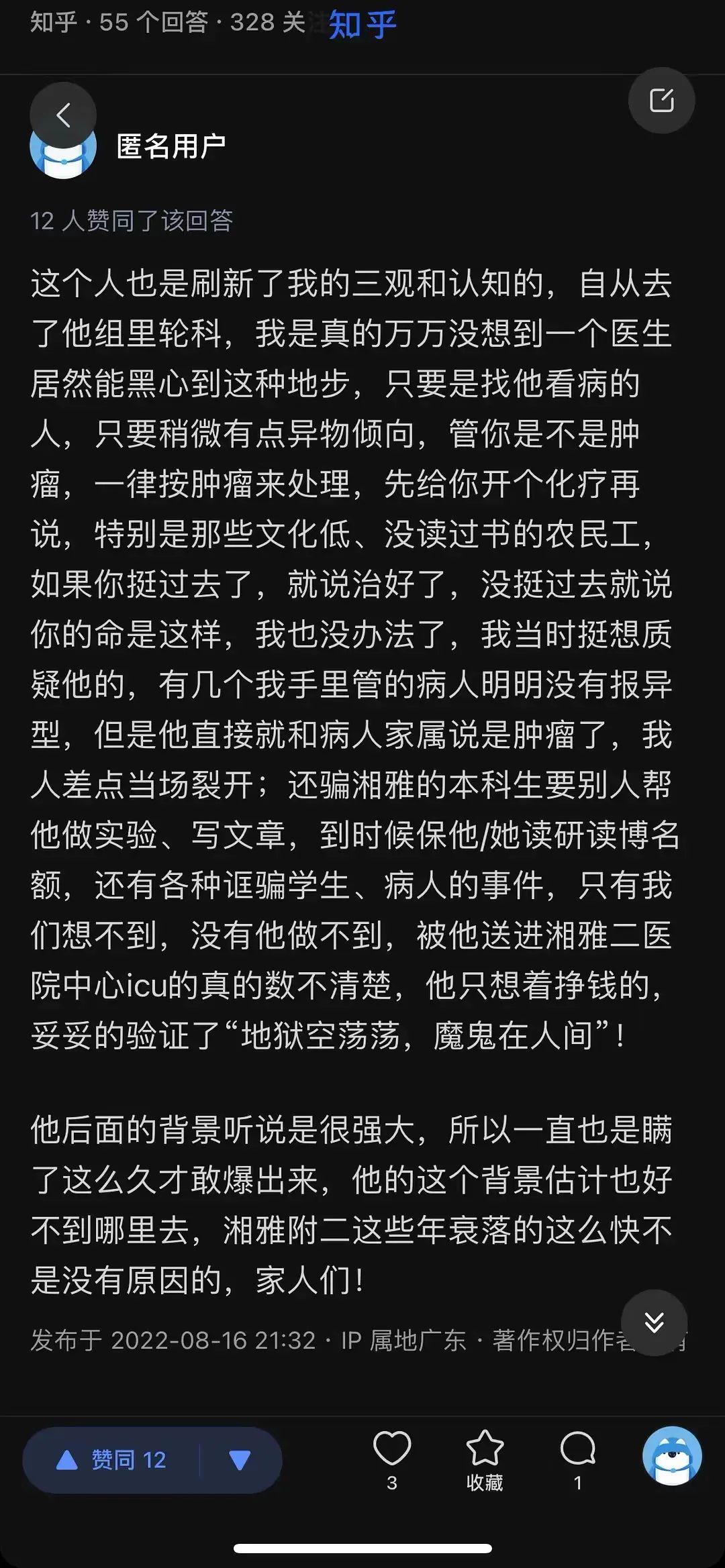
Task: Tap the edit icon to write an answer
Action: [x=661, y=101]
